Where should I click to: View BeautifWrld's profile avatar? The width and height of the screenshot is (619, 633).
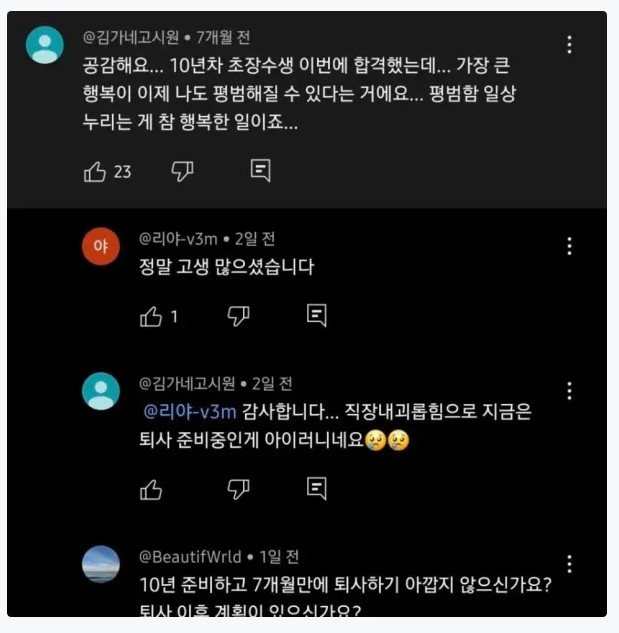[x=100, y=564]
